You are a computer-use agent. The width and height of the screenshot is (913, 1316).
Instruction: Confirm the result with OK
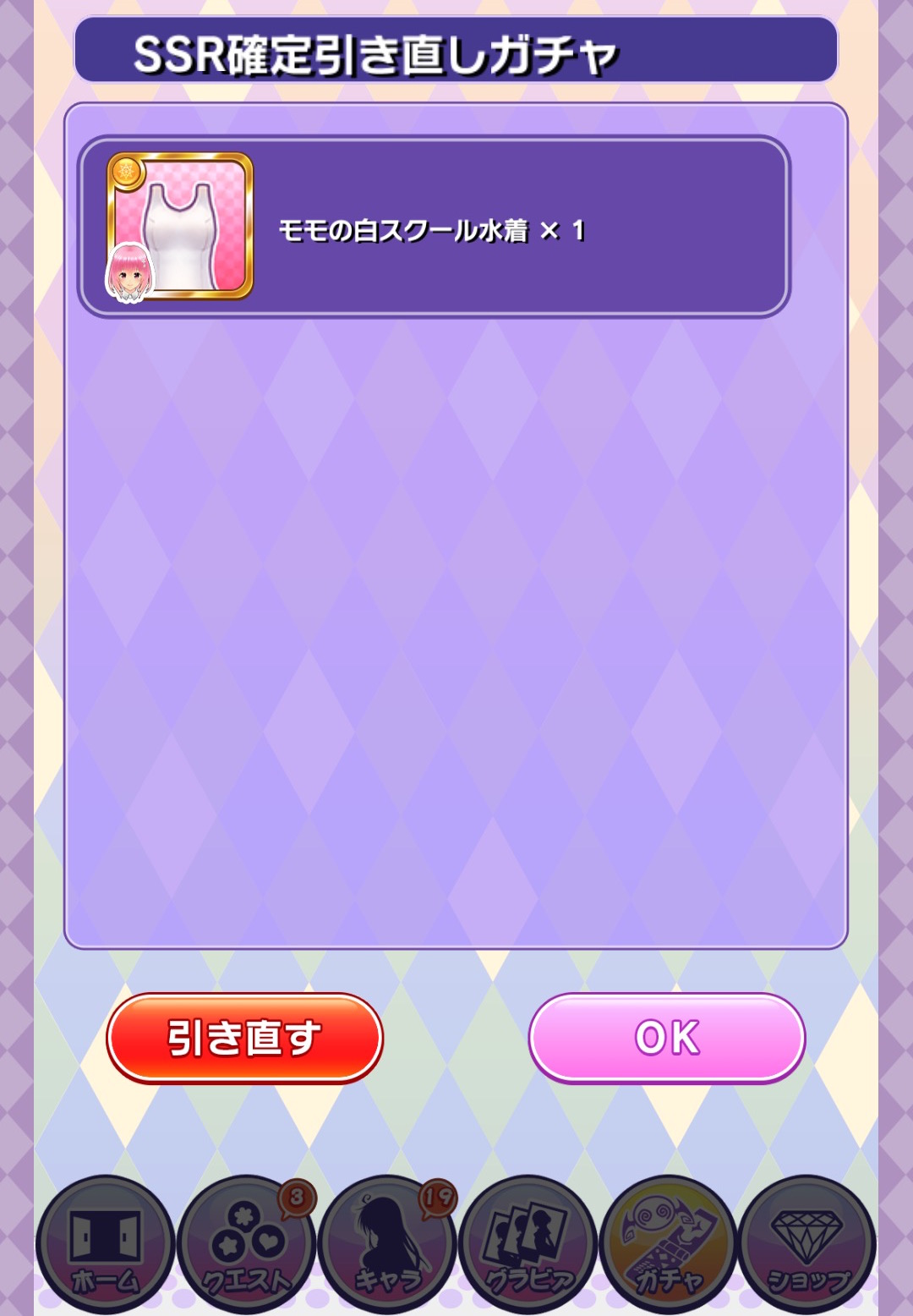667,1038
